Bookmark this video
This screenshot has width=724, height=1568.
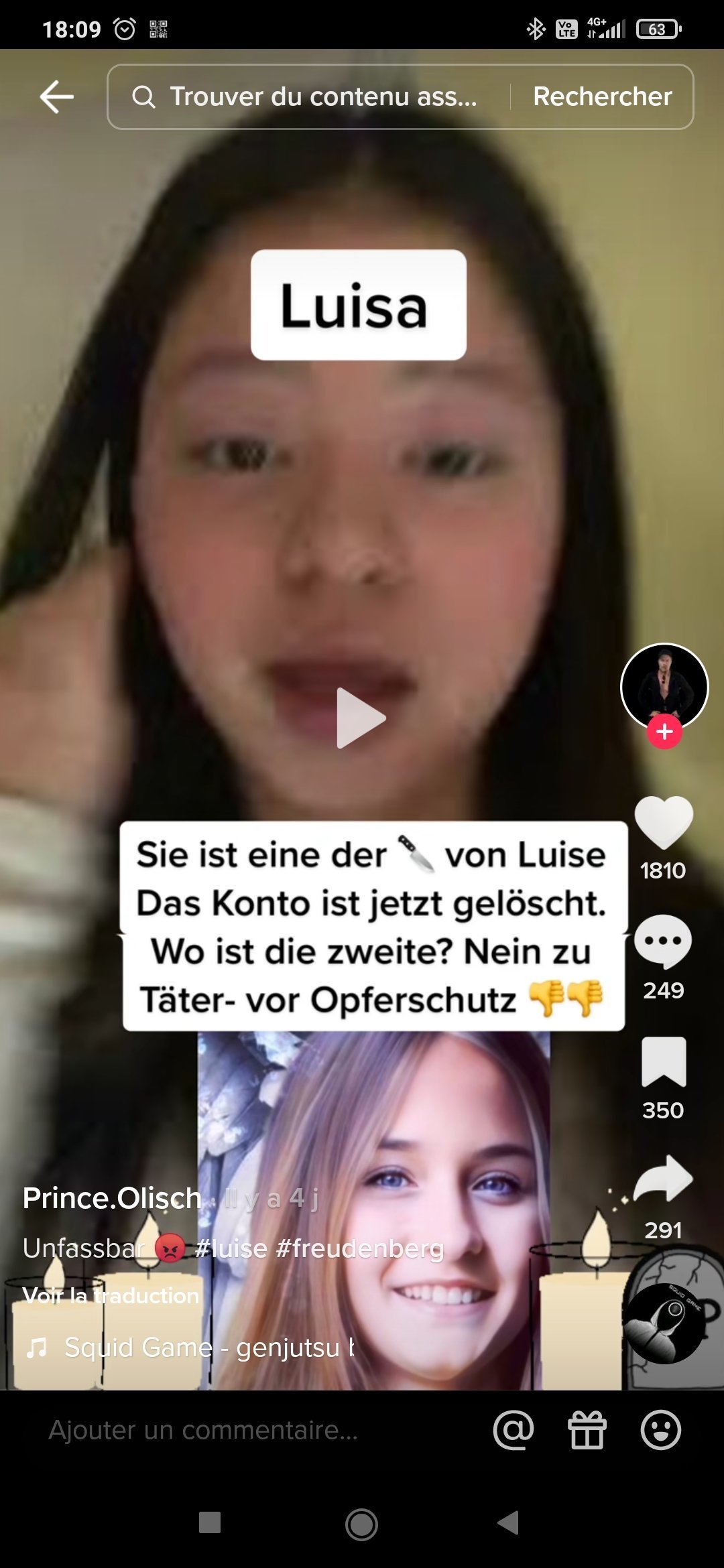tap(664, 1061)
